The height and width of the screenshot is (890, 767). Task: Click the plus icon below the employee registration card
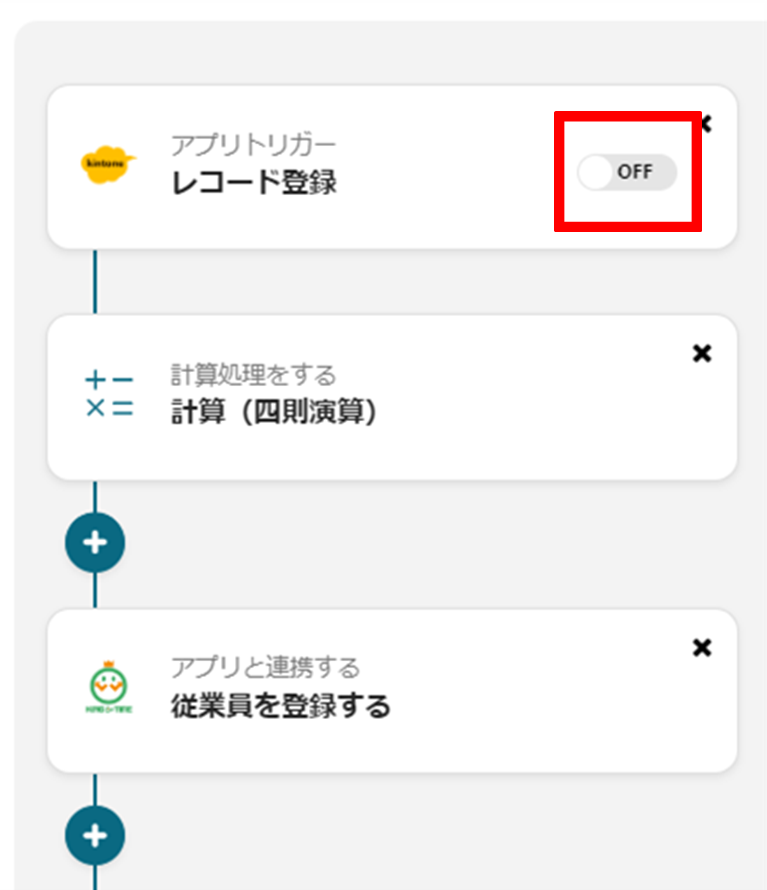coord(95,835)
